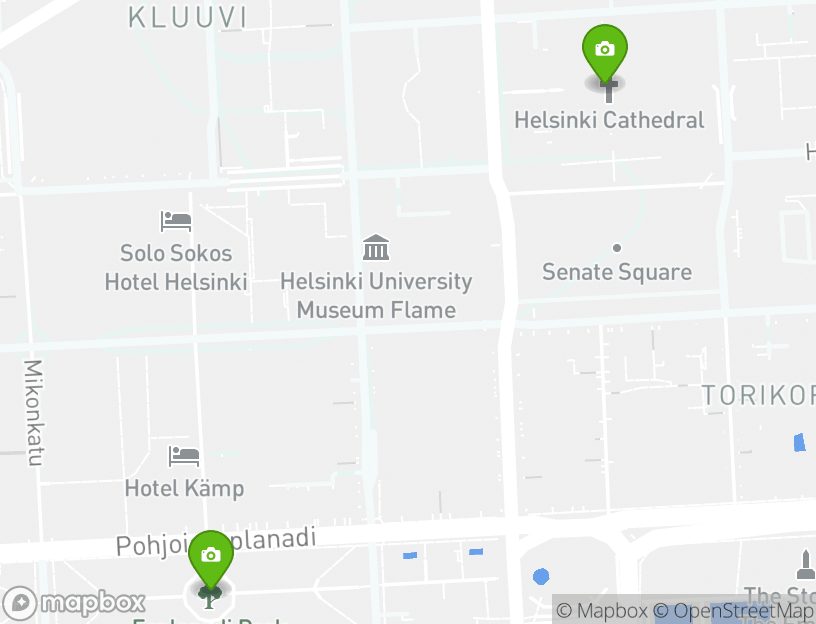
Task: Open the OpenStreetMap attribution link
Action: [736, 610]
